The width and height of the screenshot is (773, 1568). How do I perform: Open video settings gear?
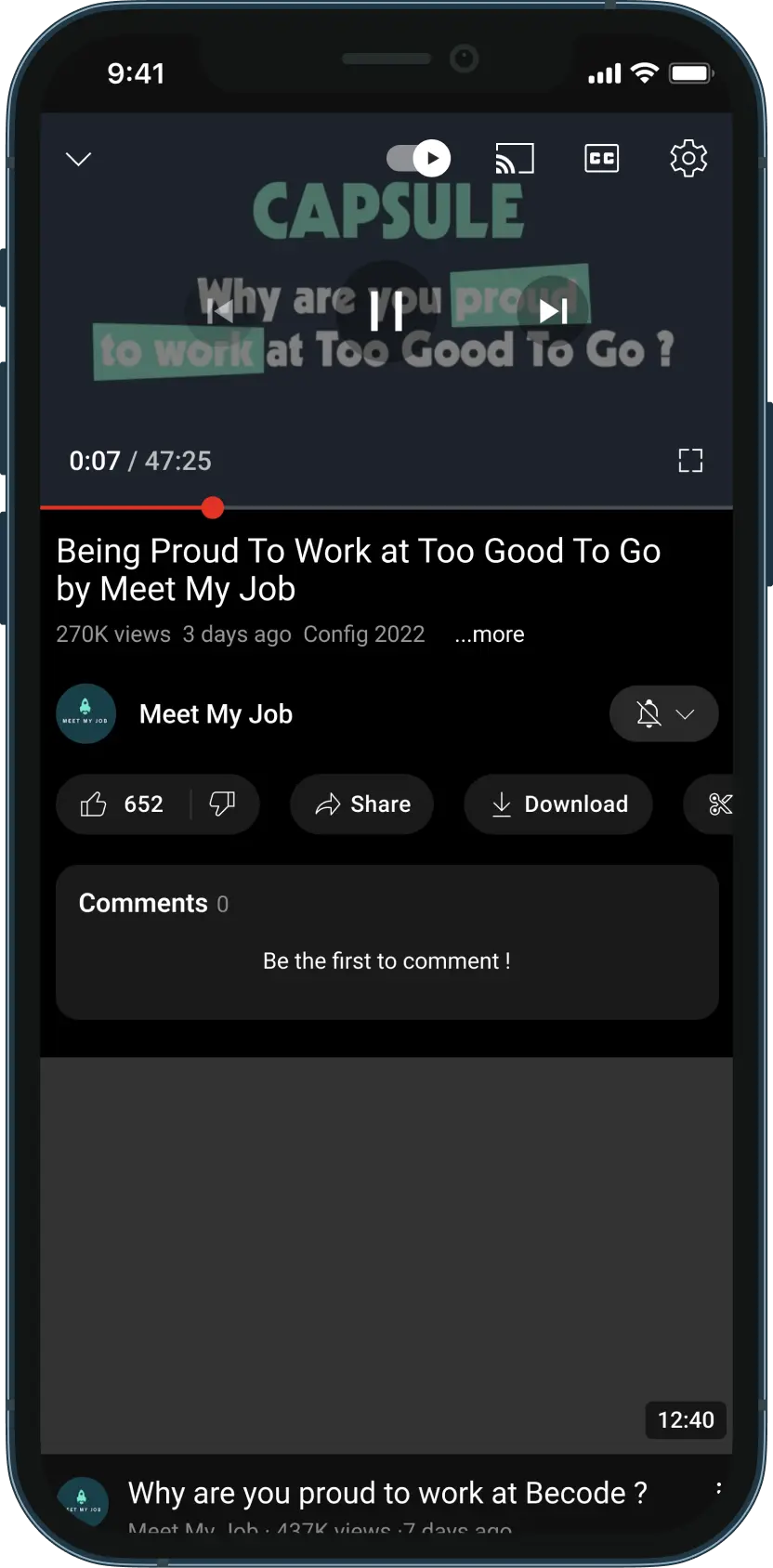coord(688,159)
